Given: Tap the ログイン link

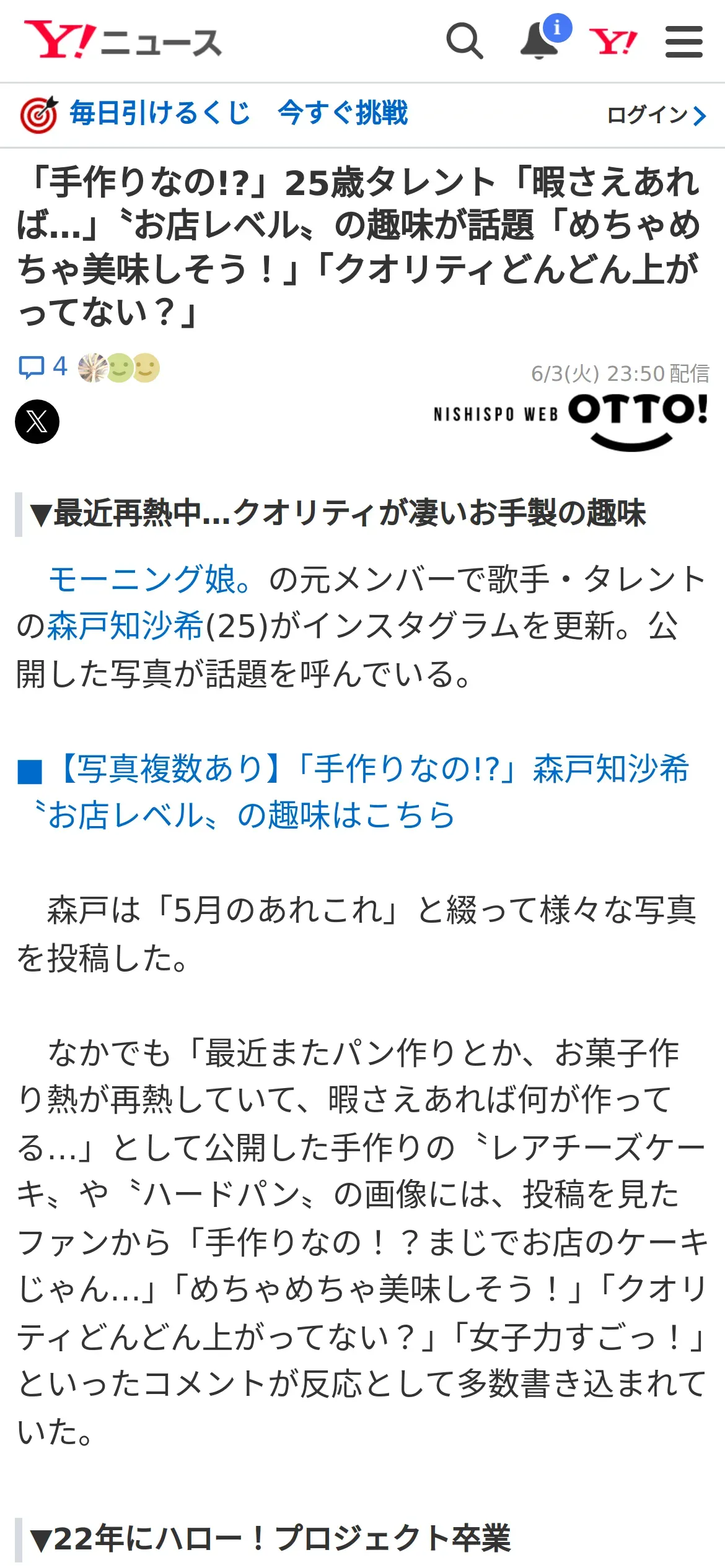Looking at the screenshot, I should click(x=656, y=115).
